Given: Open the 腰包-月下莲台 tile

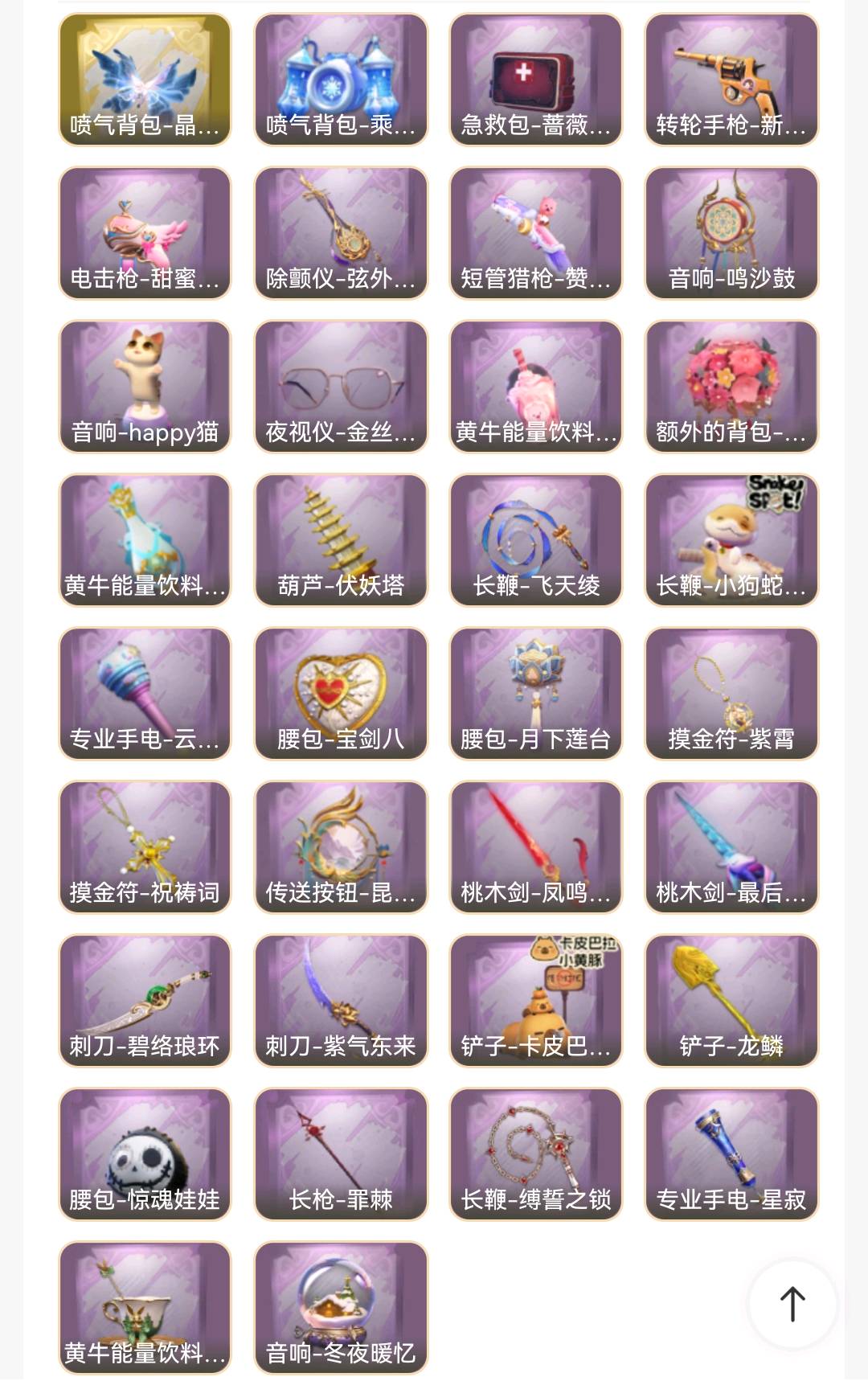Looking at the screenshot, I should [536, 694].
